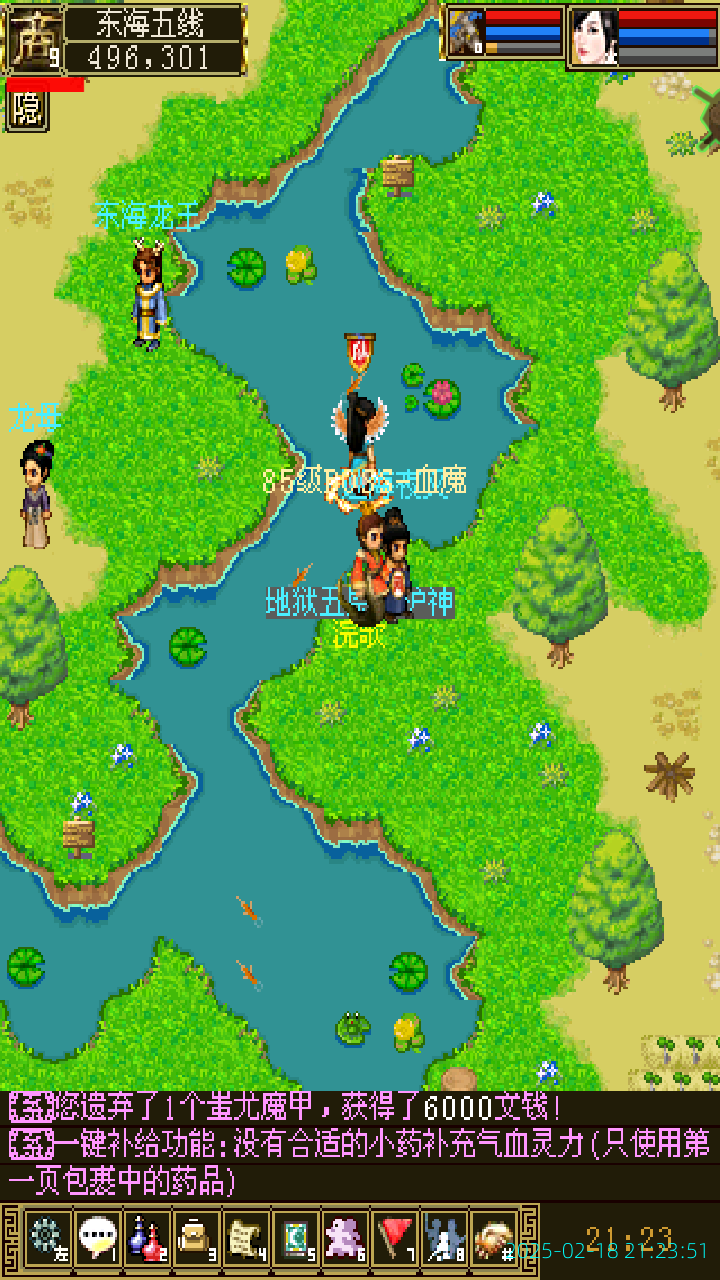This screenshot has height=1280, width=720.
Task: Open the pink pet icon
Action: [345, 1238]
